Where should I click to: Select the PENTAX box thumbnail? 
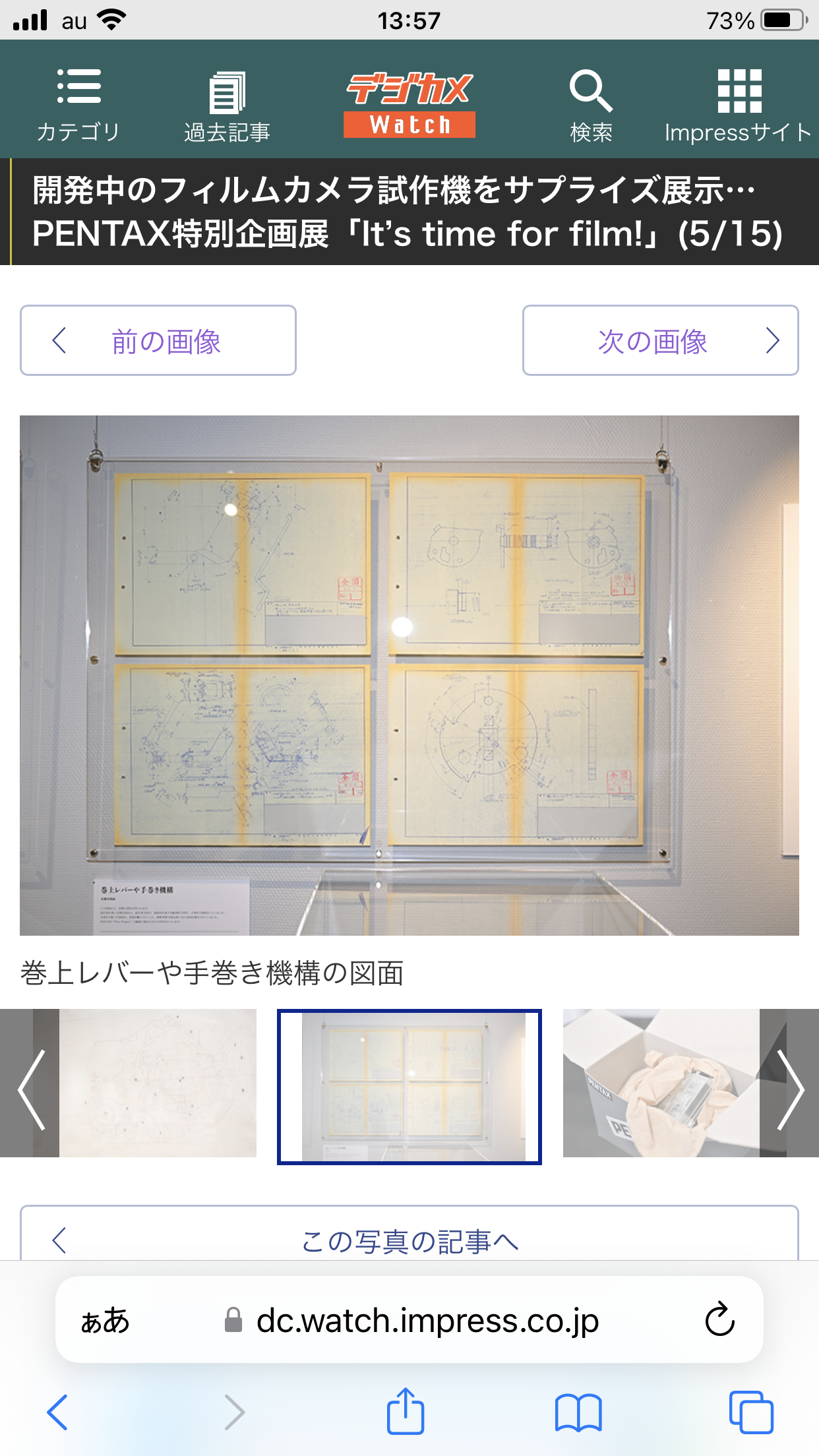click(x=661, y=1083)
